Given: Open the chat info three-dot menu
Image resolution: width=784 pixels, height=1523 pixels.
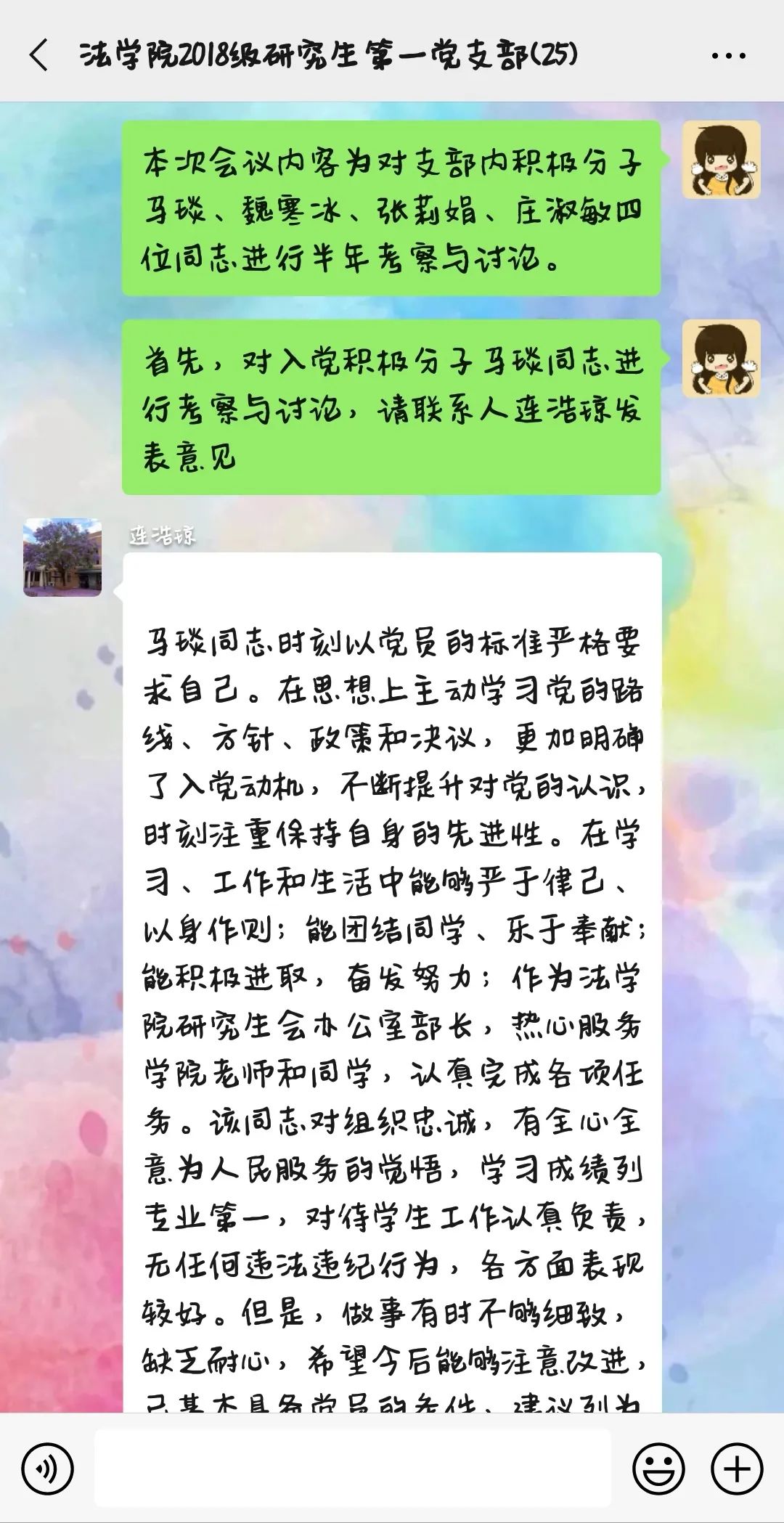Looking at the screenshot, I should 728,56.
